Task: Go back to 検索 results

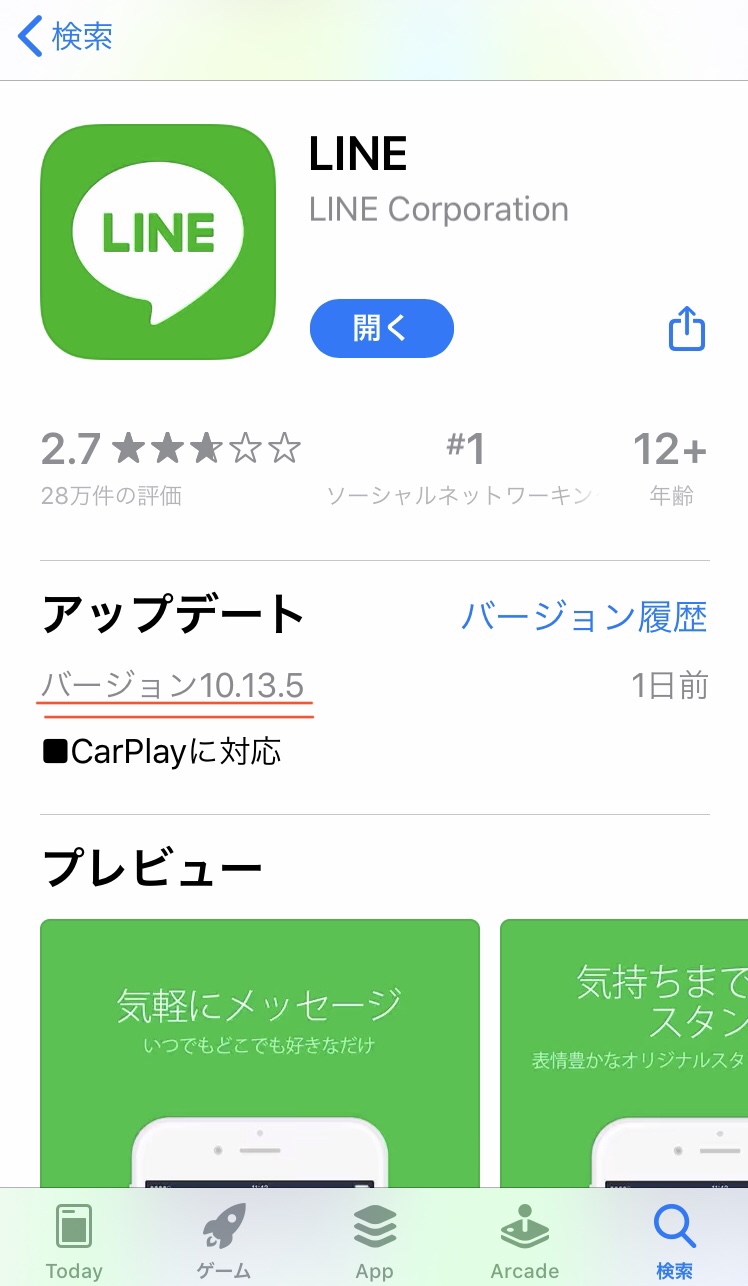Action: coord(66,37)
